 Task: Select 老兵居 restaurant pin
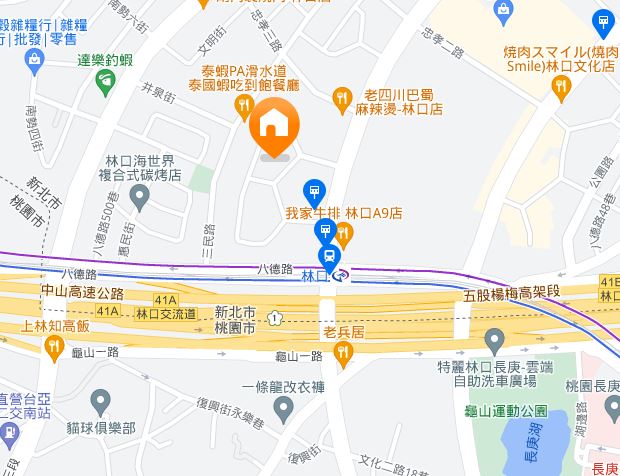343,351
